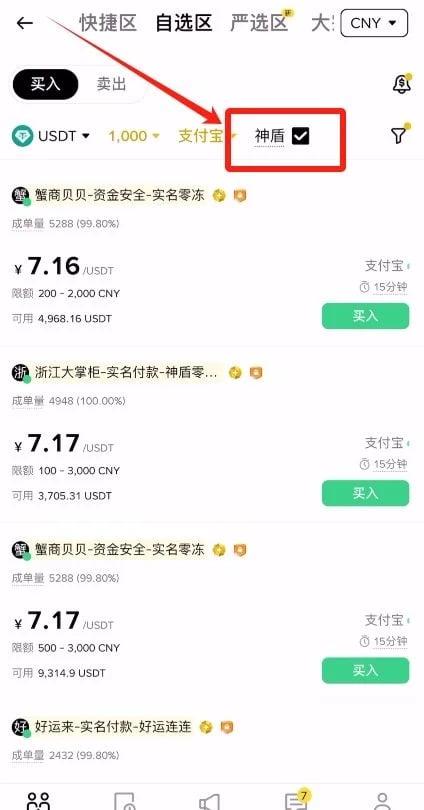Select the 买入 buy tab
424x810 pixels.
click(45, 84)
